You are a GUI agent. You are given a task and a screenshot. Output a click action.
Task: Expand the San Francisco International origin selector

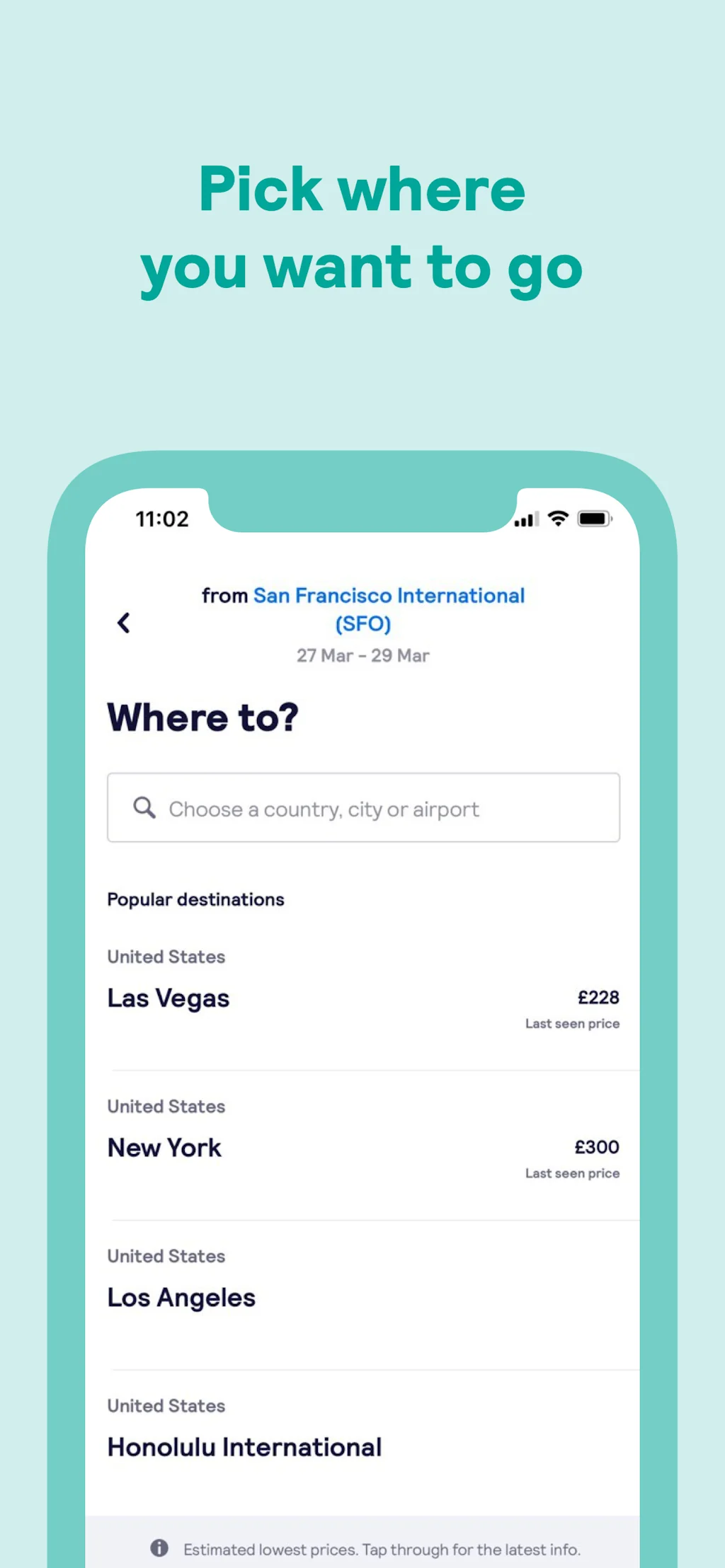[388, 595]
